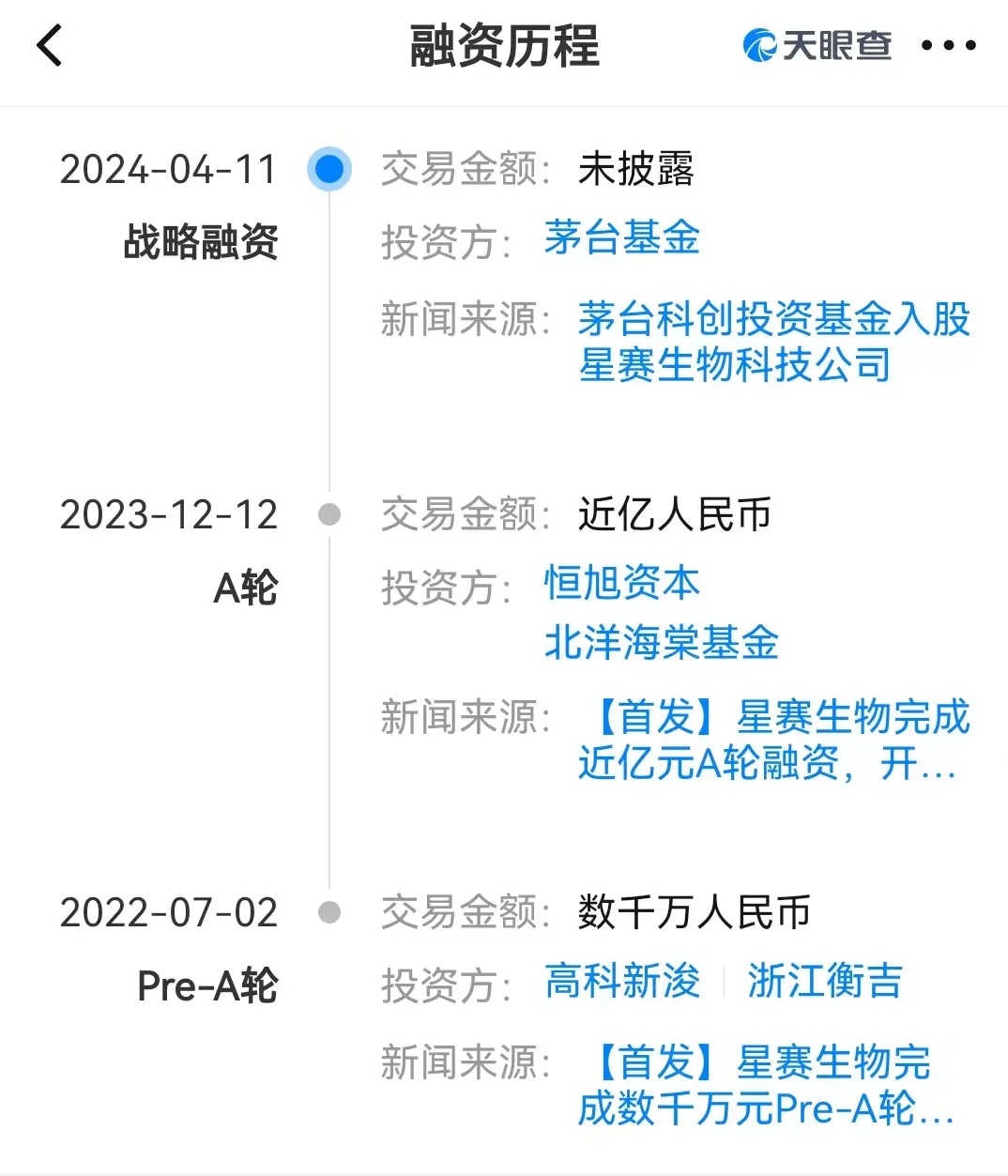
Task: Open investor 高科新浚
Action: [x=622, y=982]
